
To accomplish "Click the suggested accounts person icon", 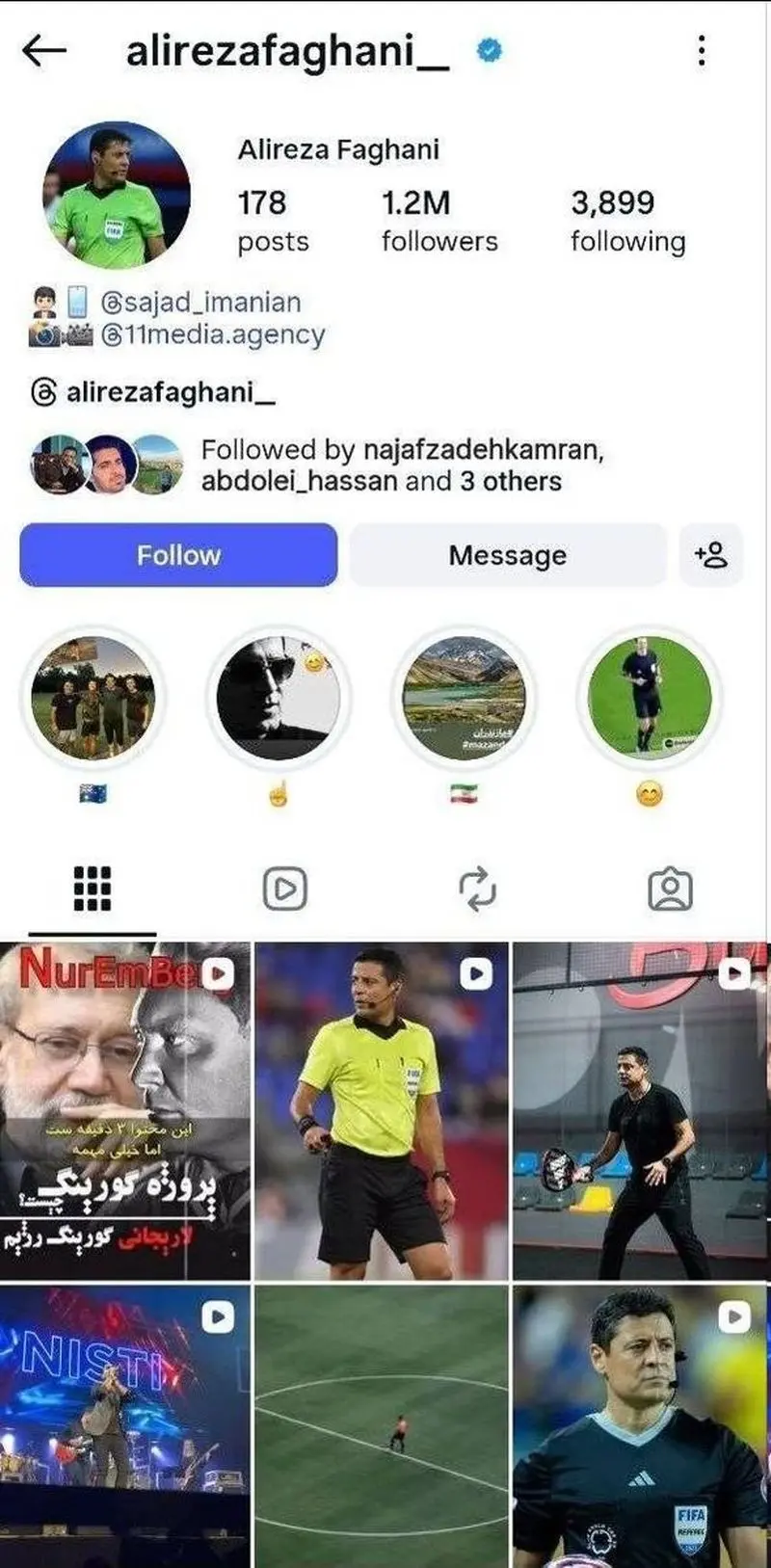I will pos(710,555).
